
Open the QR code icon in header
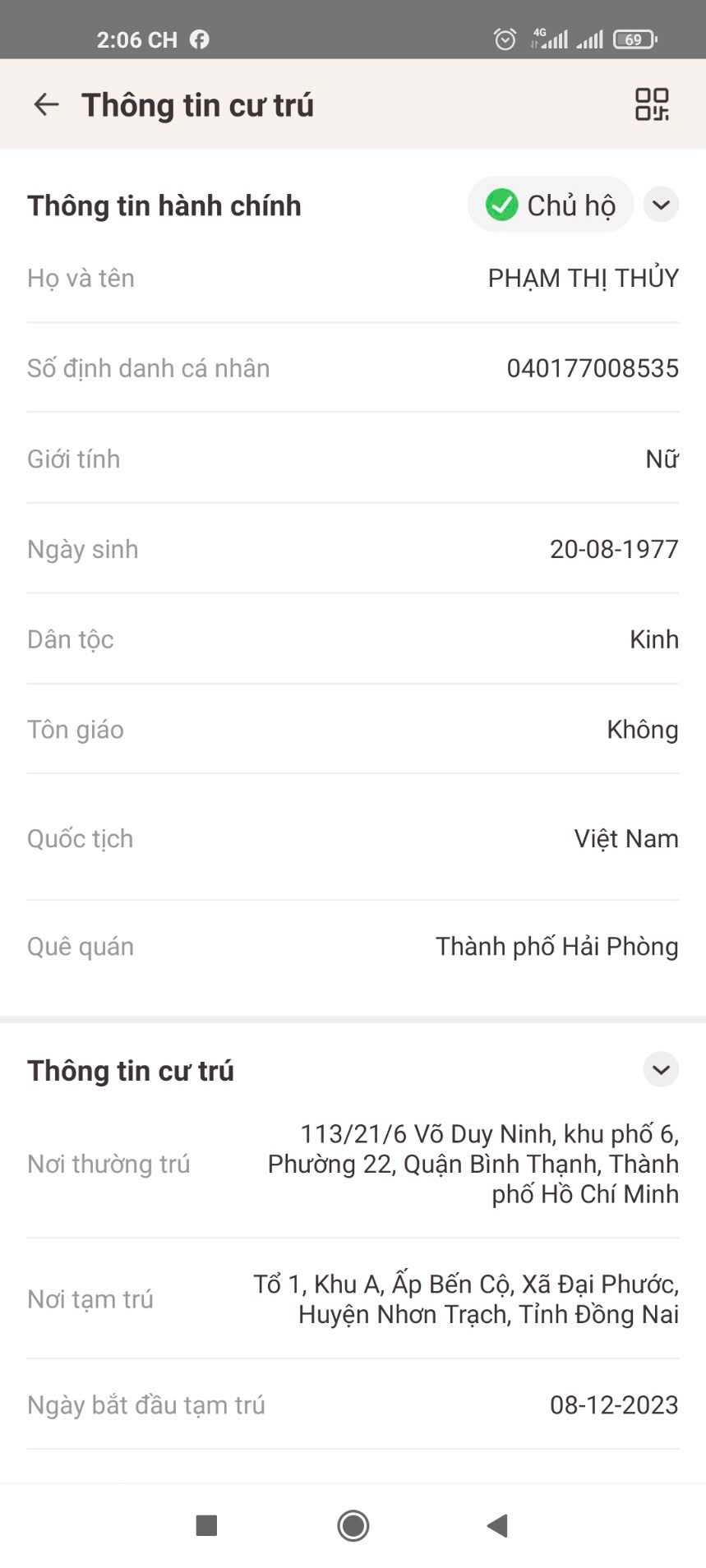(x=652, y=104)
